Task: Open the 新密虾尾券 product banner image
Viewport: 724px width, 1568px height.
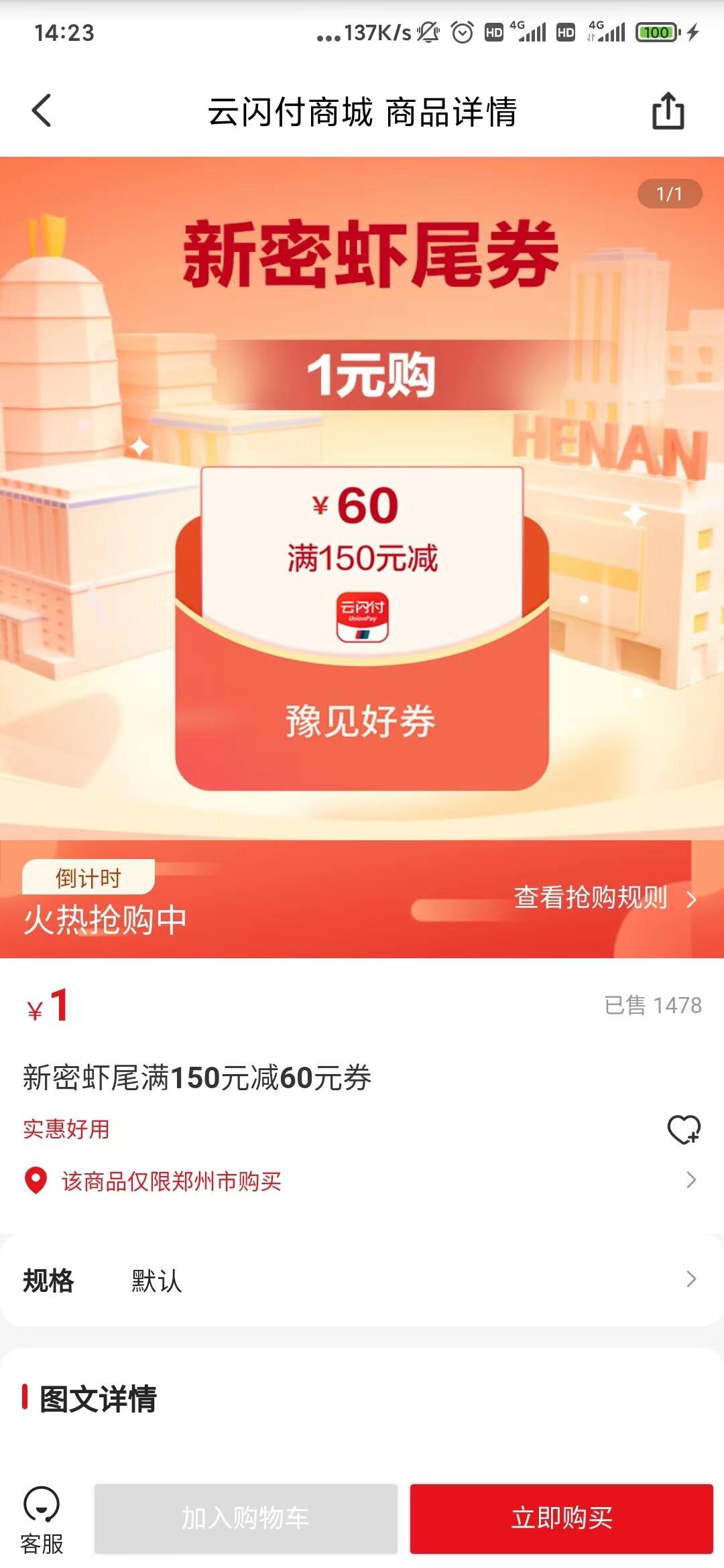Action: (362, 497)
